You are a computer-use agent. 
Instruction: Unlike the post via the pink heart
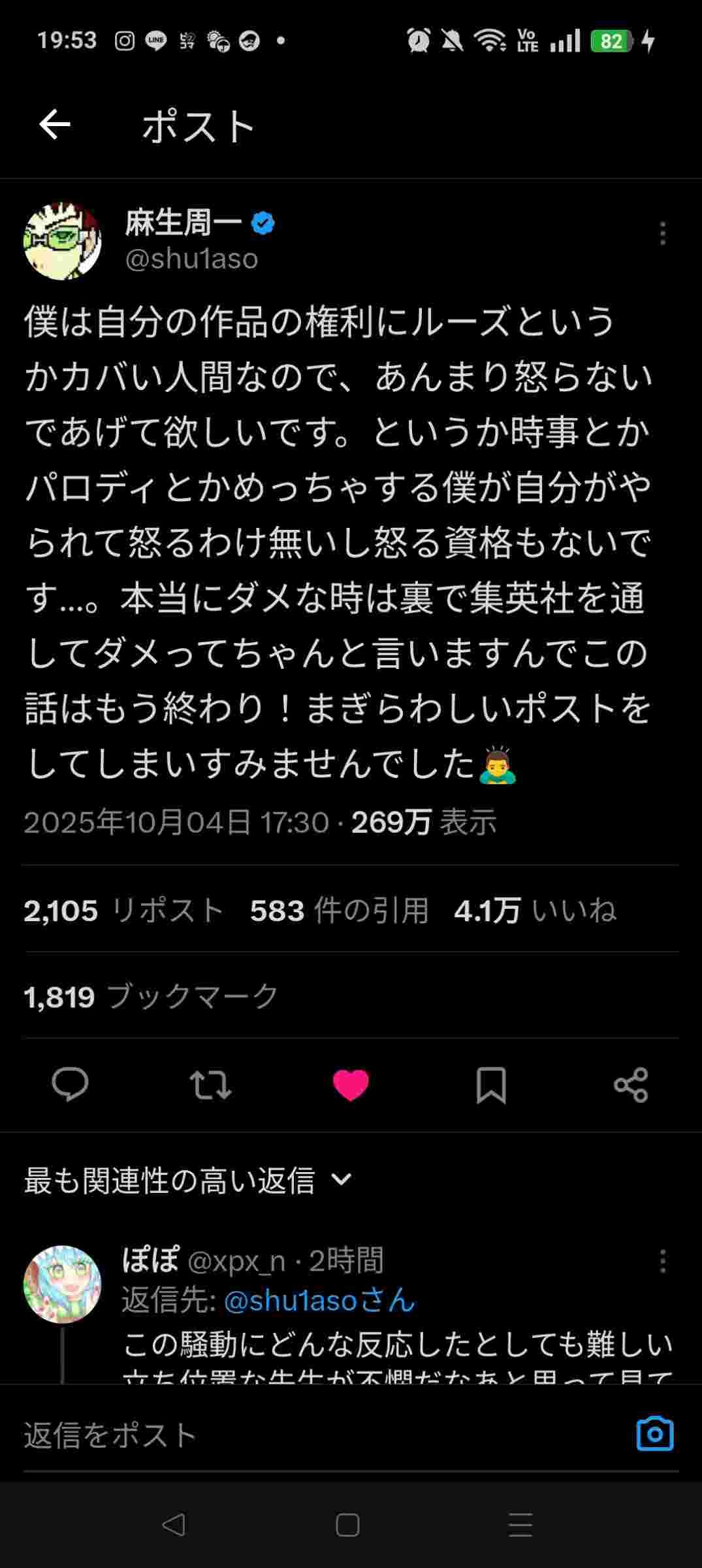click(x=351, y=1085)
